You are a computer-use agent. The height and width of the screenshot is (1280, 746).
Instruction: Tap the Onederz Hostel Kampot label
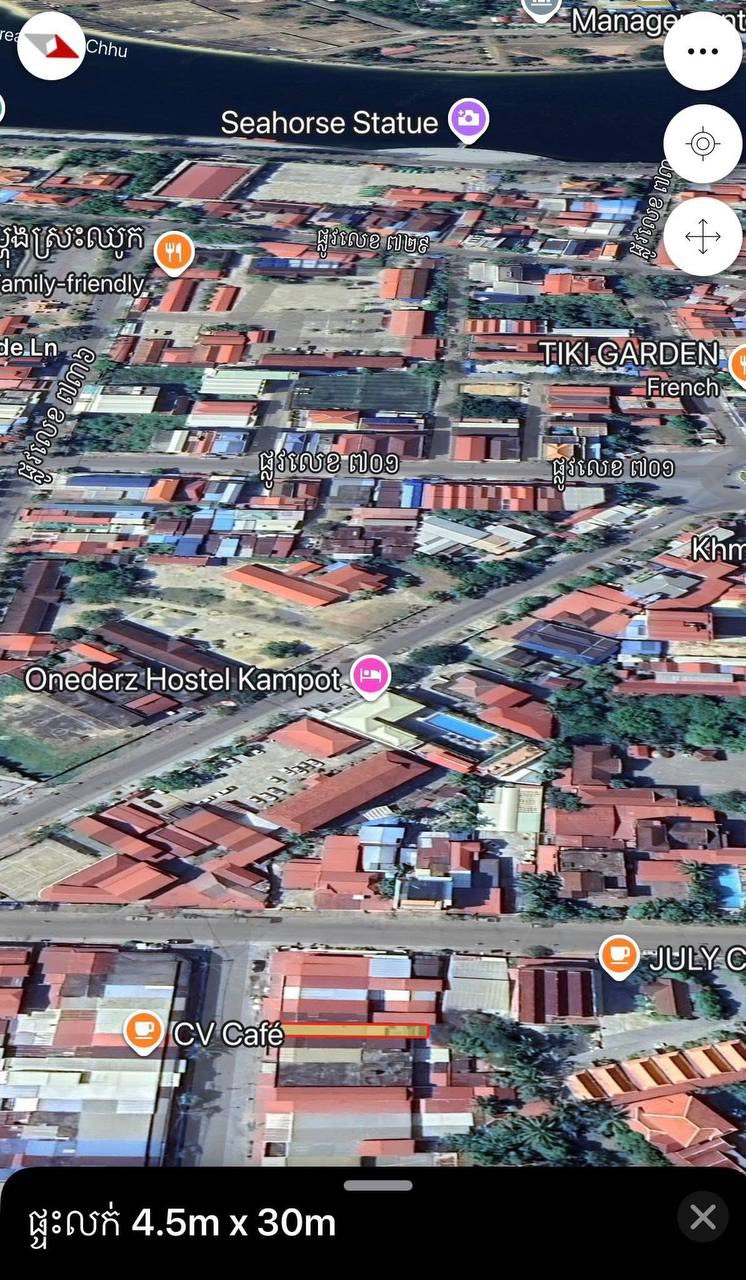(185, 678)
